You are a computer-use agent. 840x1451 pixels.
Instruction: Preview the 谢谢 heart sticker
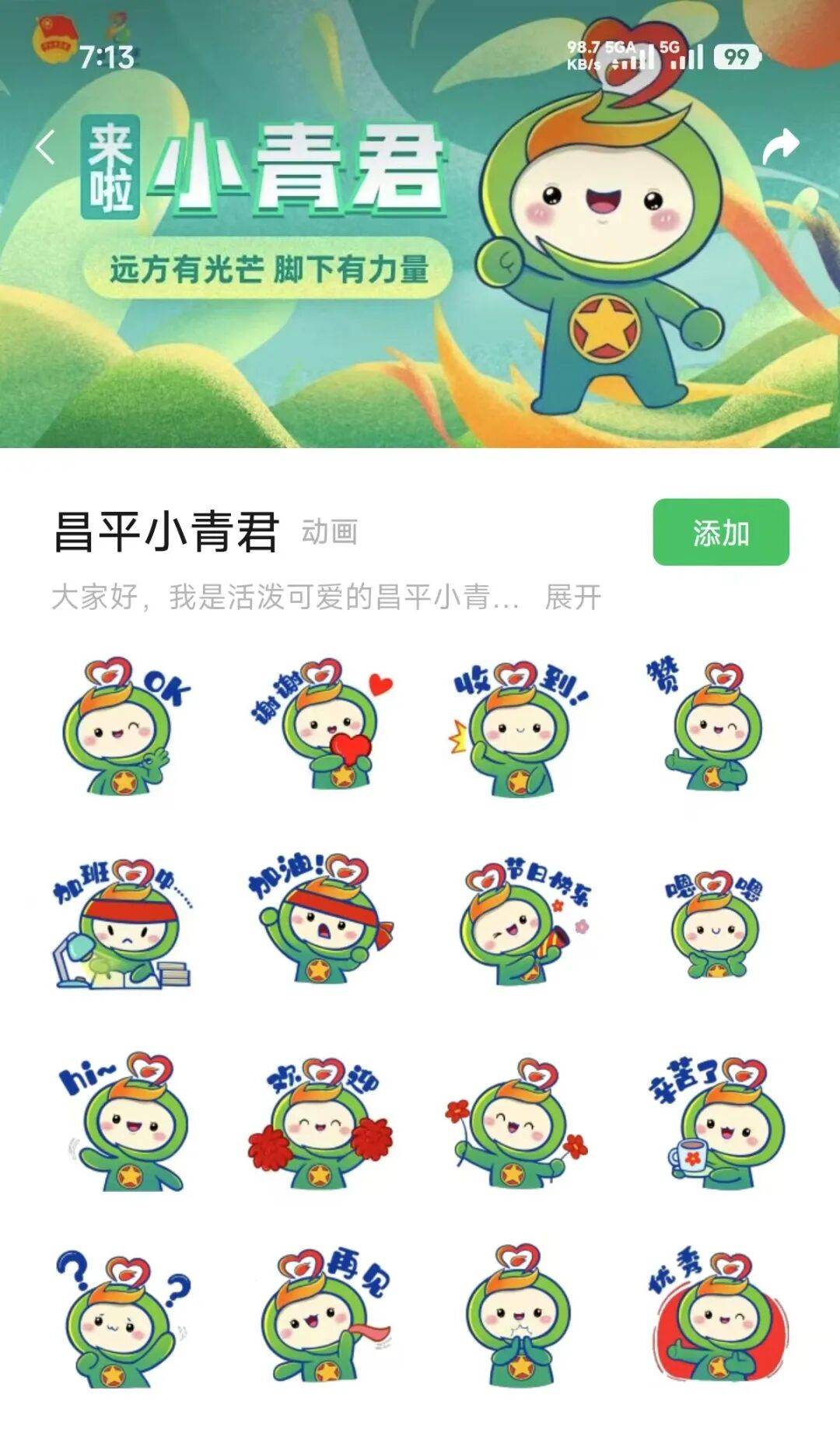point(321,727)
